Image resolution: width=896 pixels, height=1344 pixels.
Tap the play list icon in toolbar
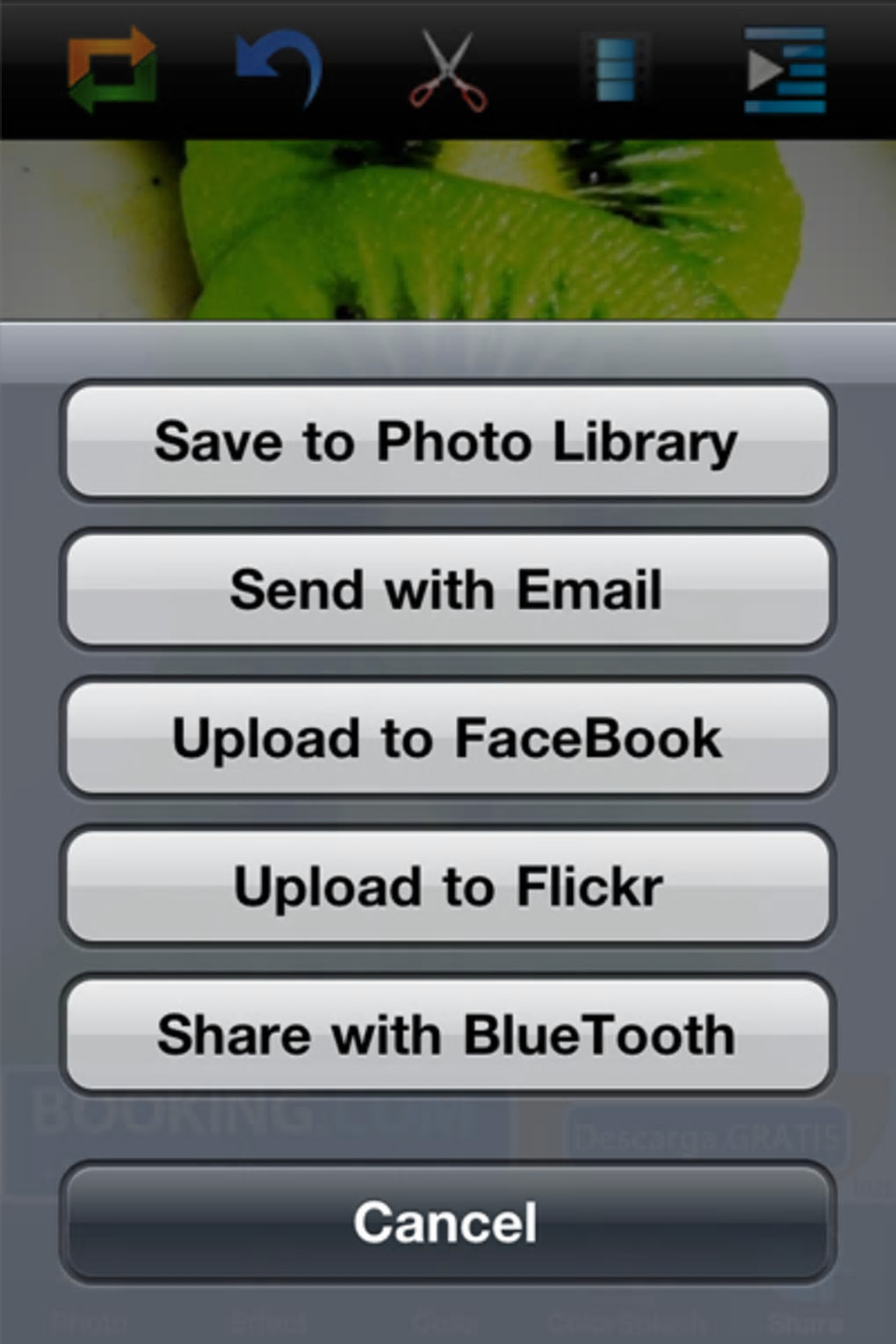click(784, 70)
